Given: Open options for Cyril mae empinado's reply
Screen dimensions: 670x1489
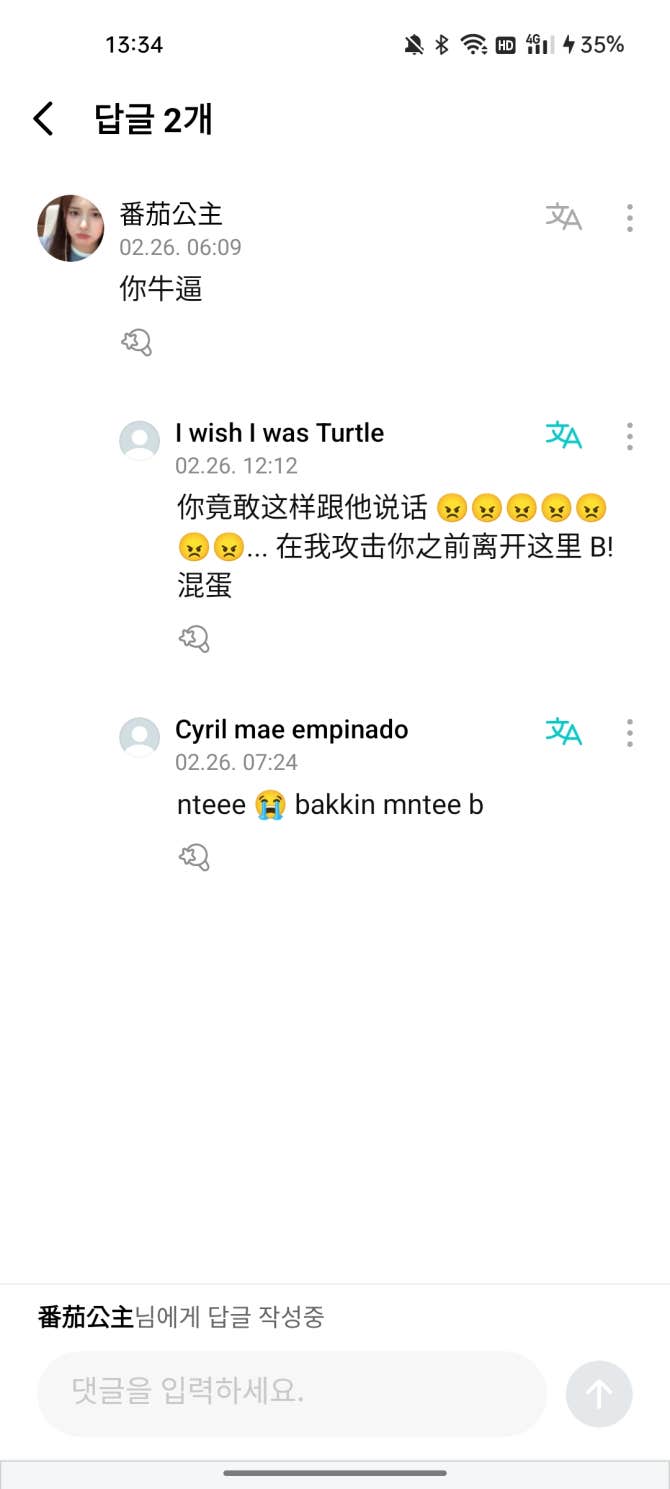Looking at the screenshot, I should pyautogui.click(x=629, y=733).
